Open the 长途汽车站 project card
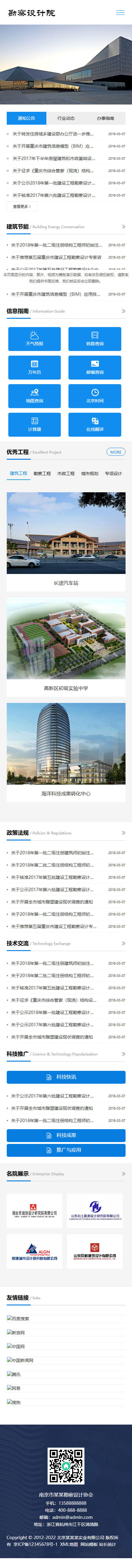Image resolution: width=132 pixels, height=1568 pixels. 66,541
